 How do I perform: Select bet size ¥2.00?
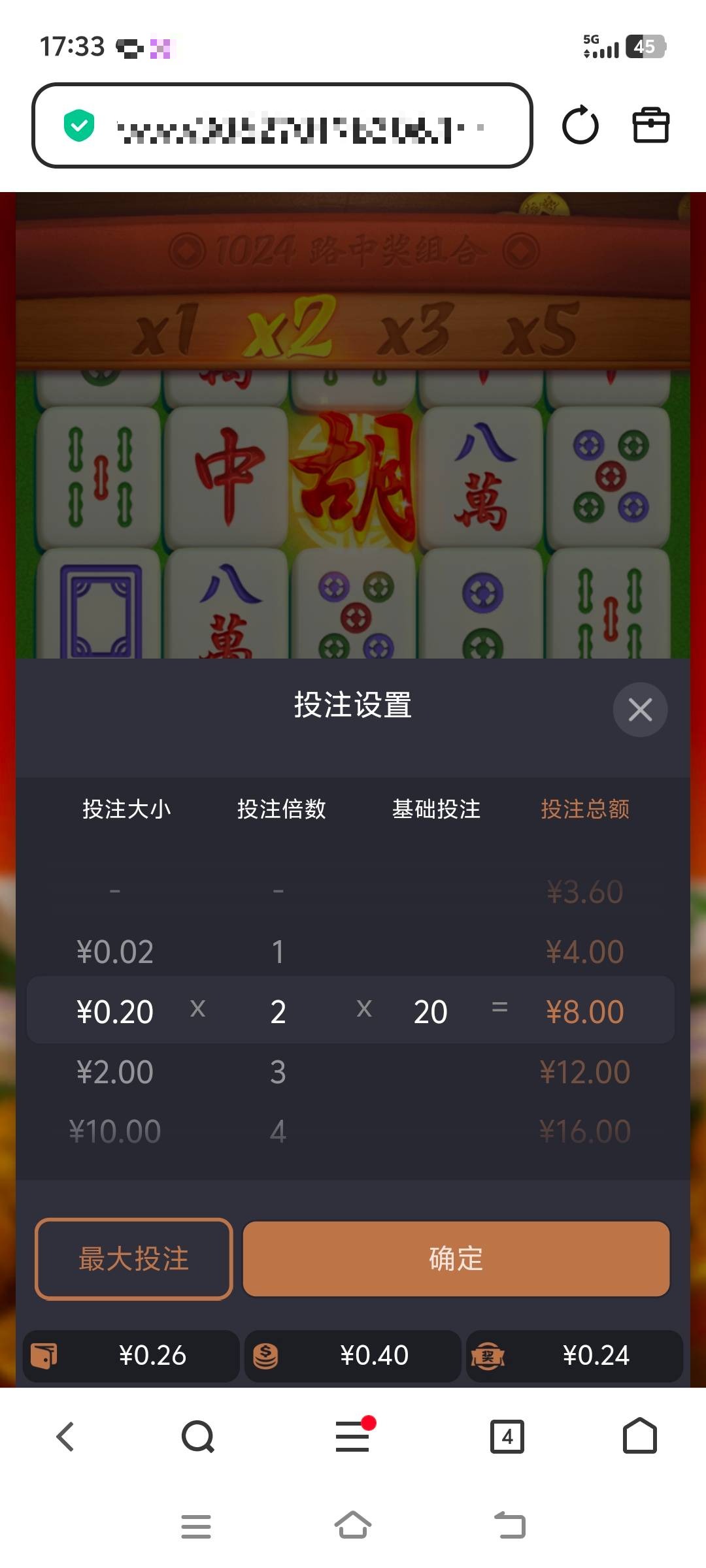click(115, 1072)
